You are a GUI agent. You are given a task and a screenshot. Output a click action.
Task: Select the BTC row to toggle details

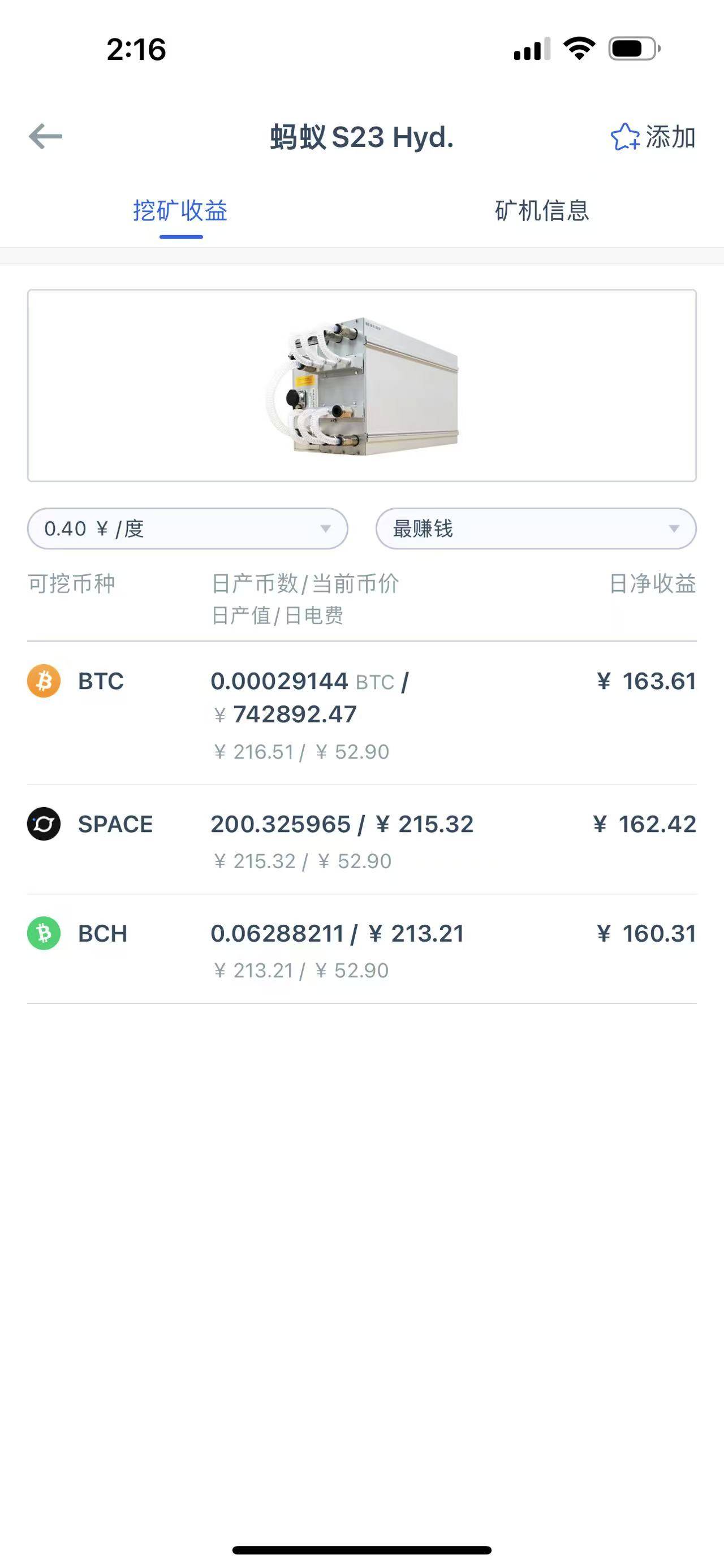click(x=361, y=712)
